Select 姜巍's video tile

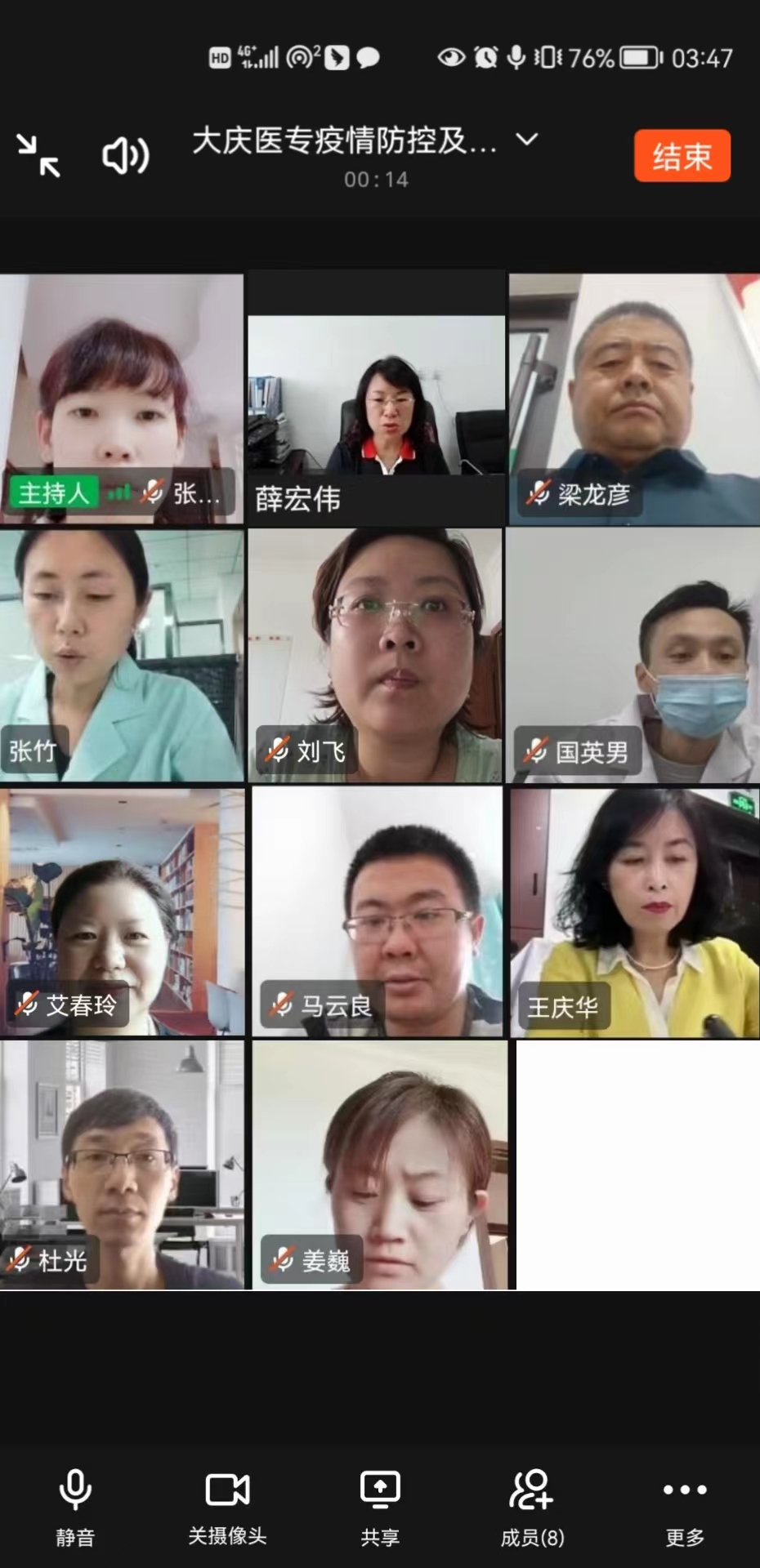pyautogui.click(x=380, y=1165)
